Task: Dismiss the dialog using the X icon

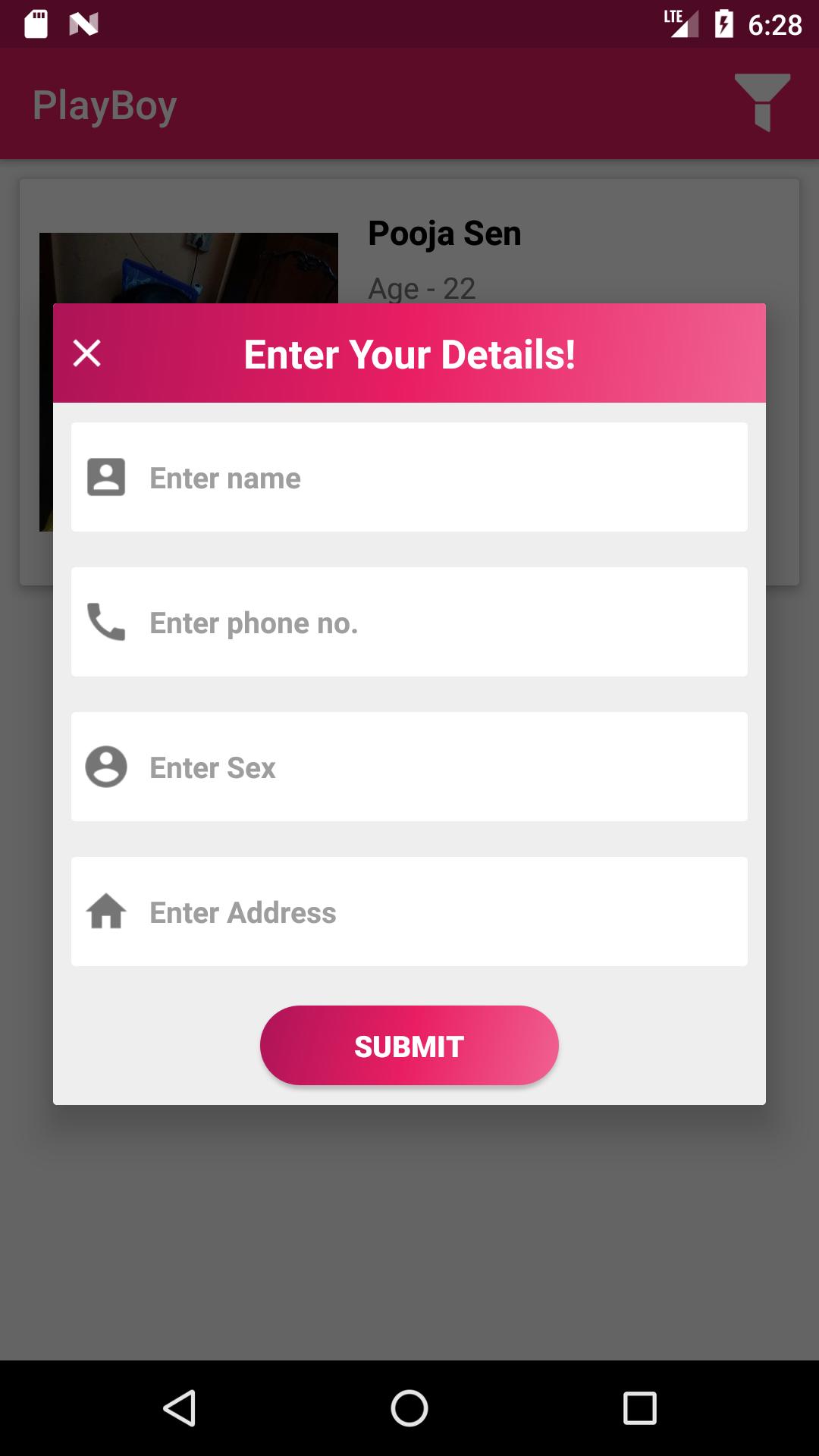Action: click(86, 353)
